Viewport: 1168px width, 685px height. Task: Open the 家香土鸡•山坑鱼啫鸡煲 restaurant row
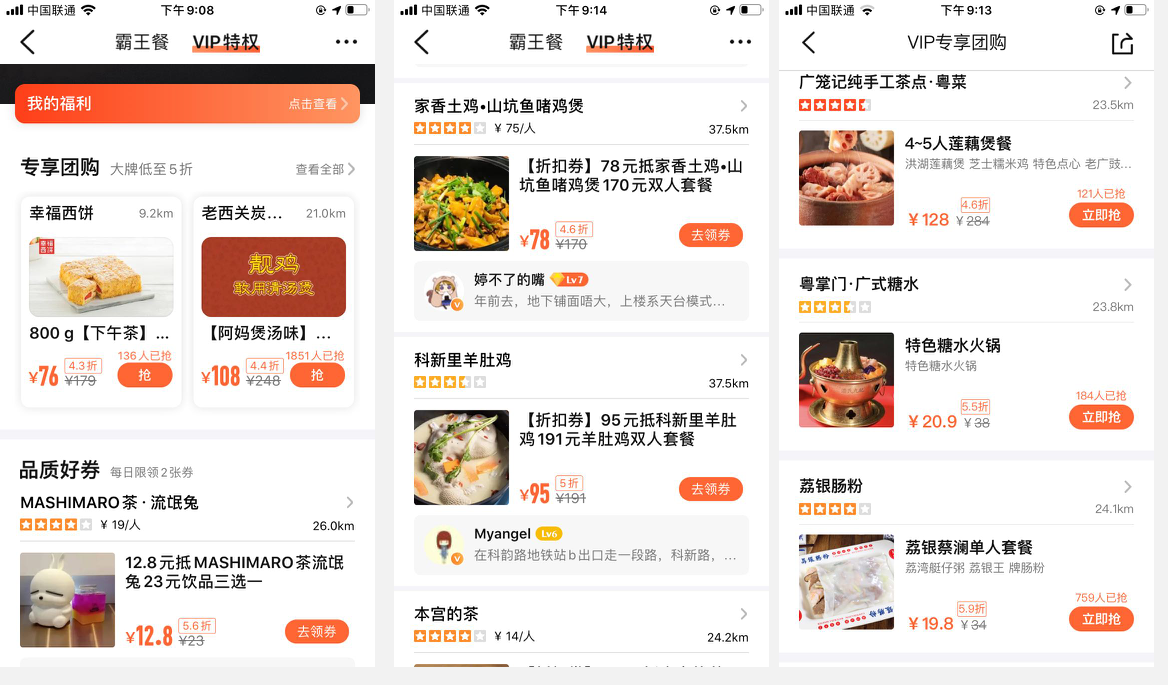pyautogui.click(x=581, y=106)
